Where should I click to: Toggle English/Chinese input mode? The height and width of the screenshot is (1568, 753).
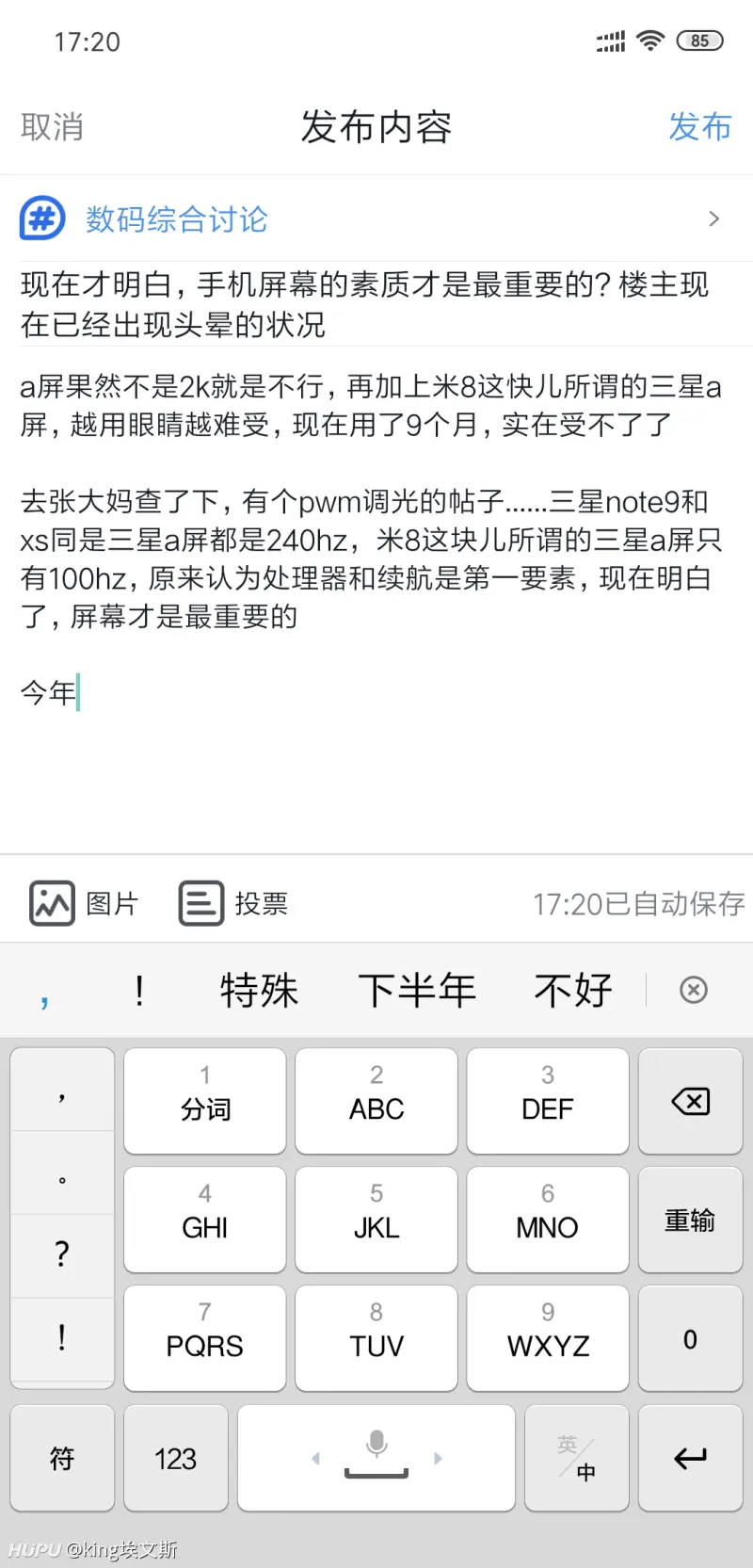[x=576, y=1458]
